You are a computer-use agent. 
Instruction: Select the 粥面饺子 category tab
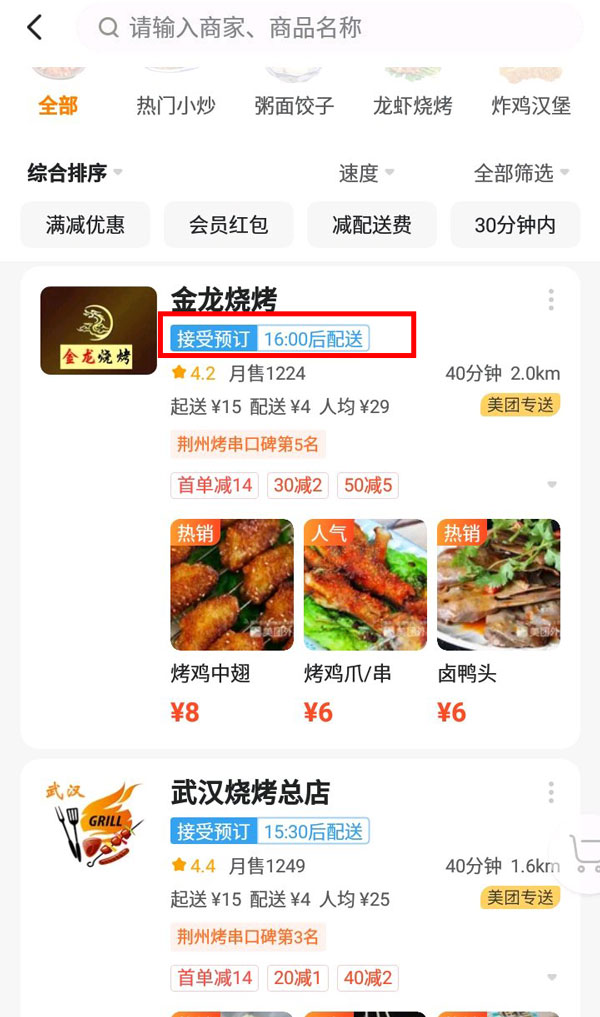[x=294, y=106]
